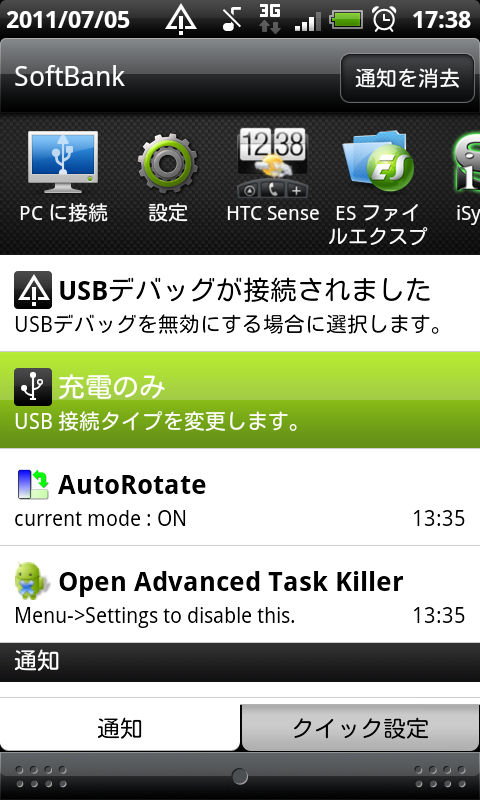Switch to the 通知 tab
This screenshot has width=480, height=800.
[x=120, y=728]
